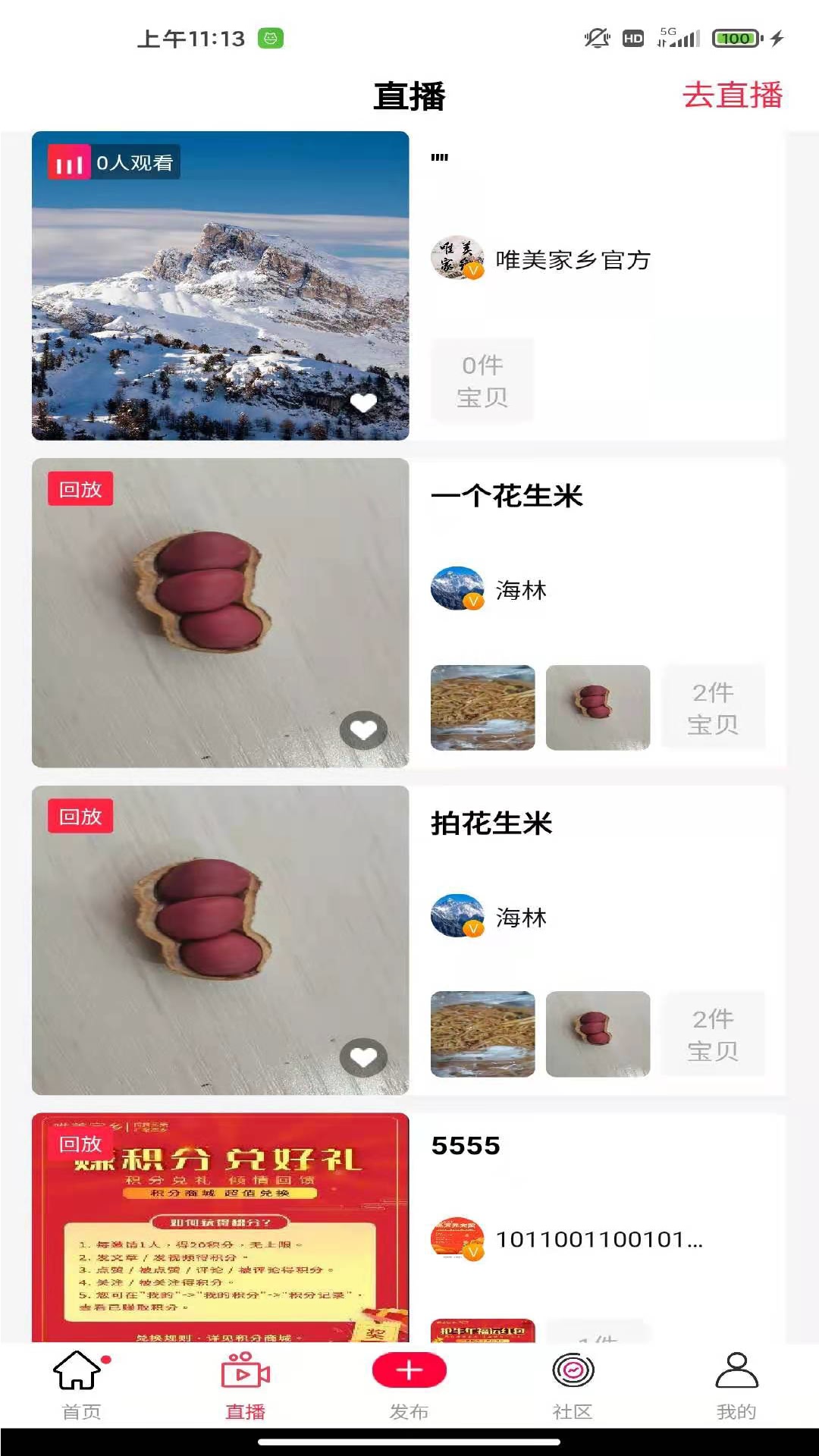View 2件宝贝 products under 一个花生米

coord(713,708)
